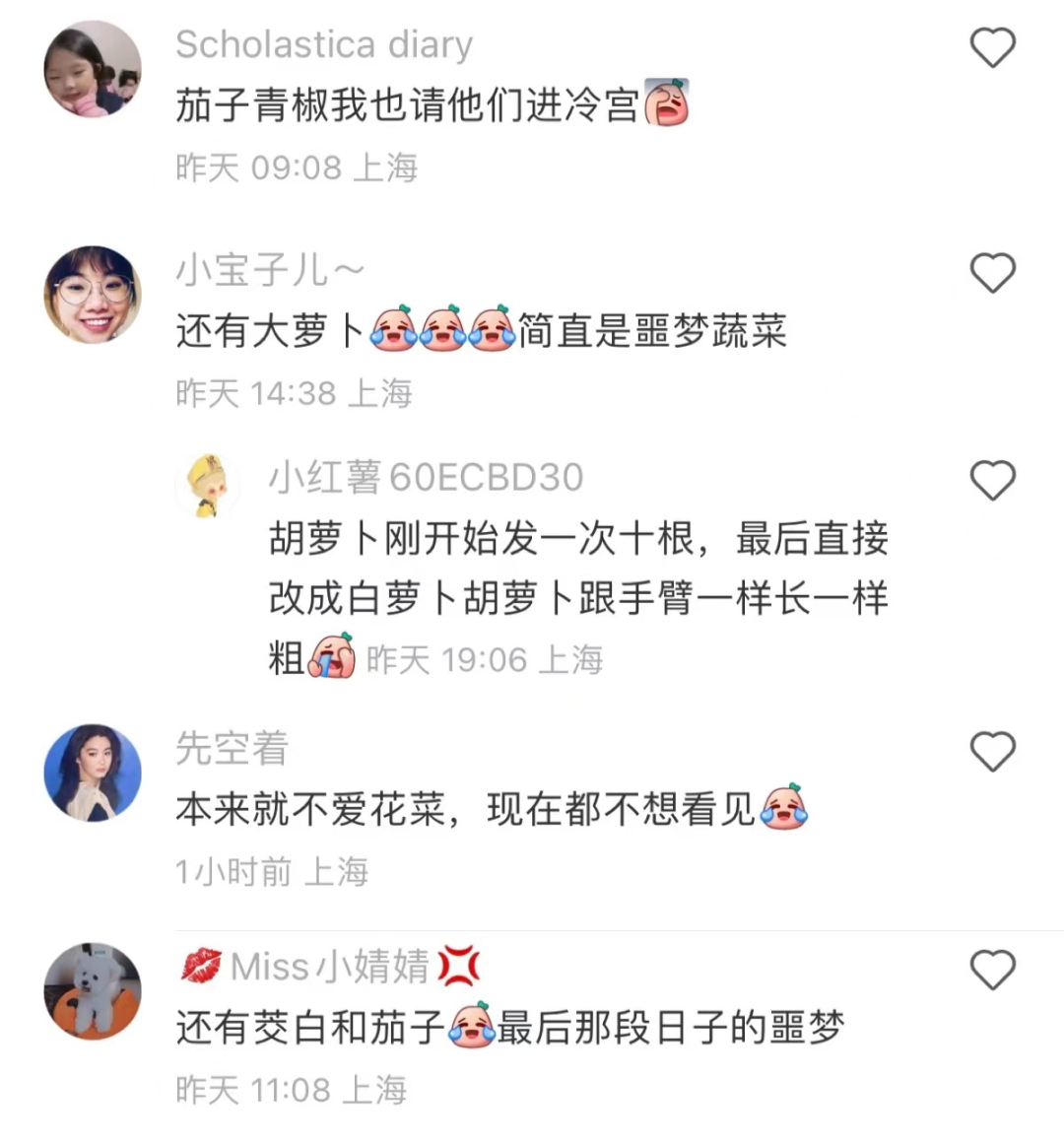Like 先空着's comment about 花菜

(992, 752)
